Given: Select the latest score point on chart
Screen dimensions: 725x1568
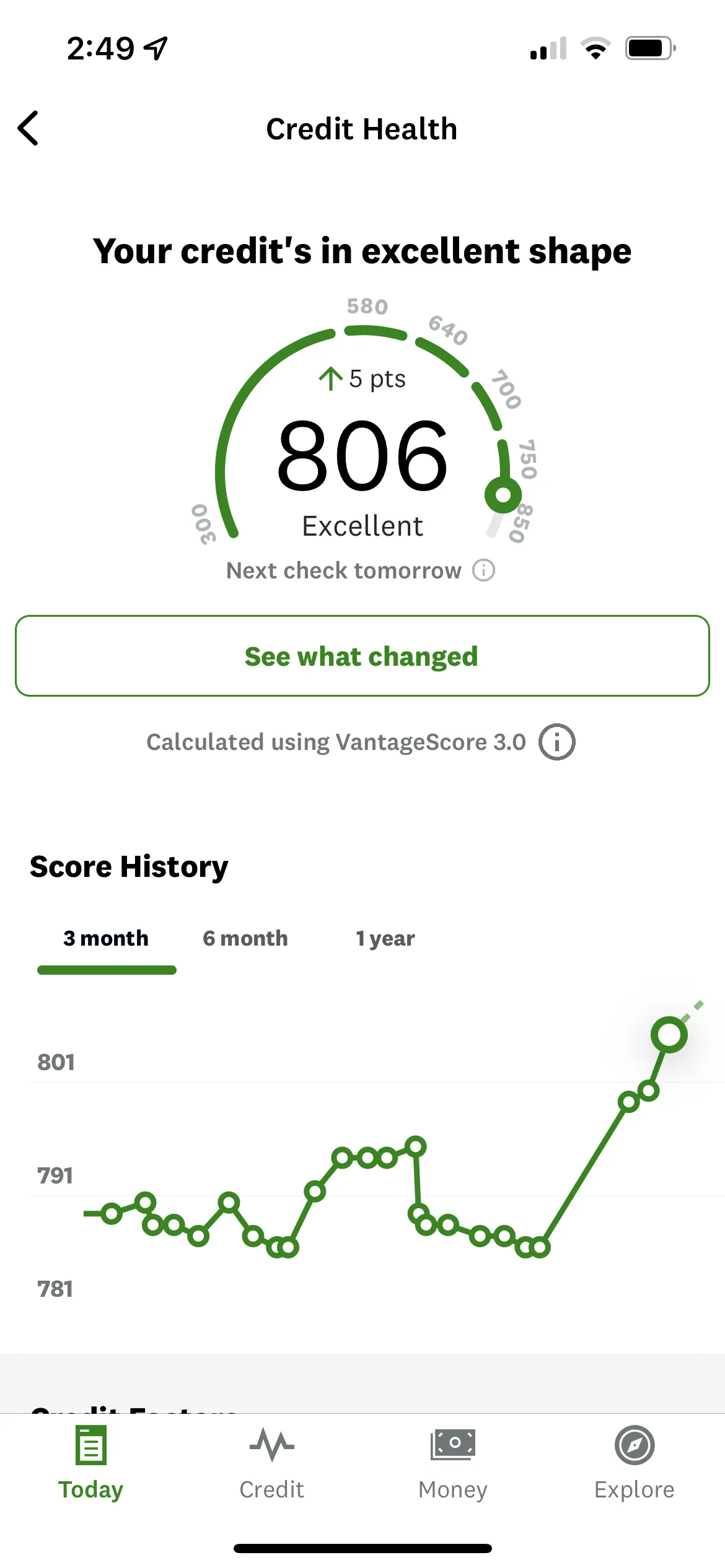Looking at the screenshot, I should [x=669, y=1034].
